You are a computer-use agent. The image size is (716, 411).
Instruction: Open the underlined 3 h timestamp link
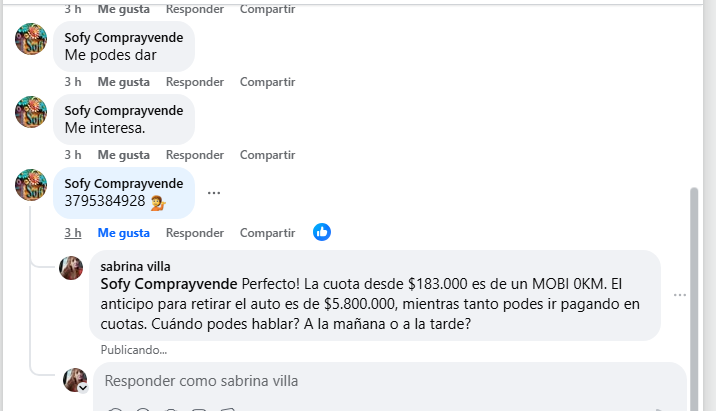73,232
